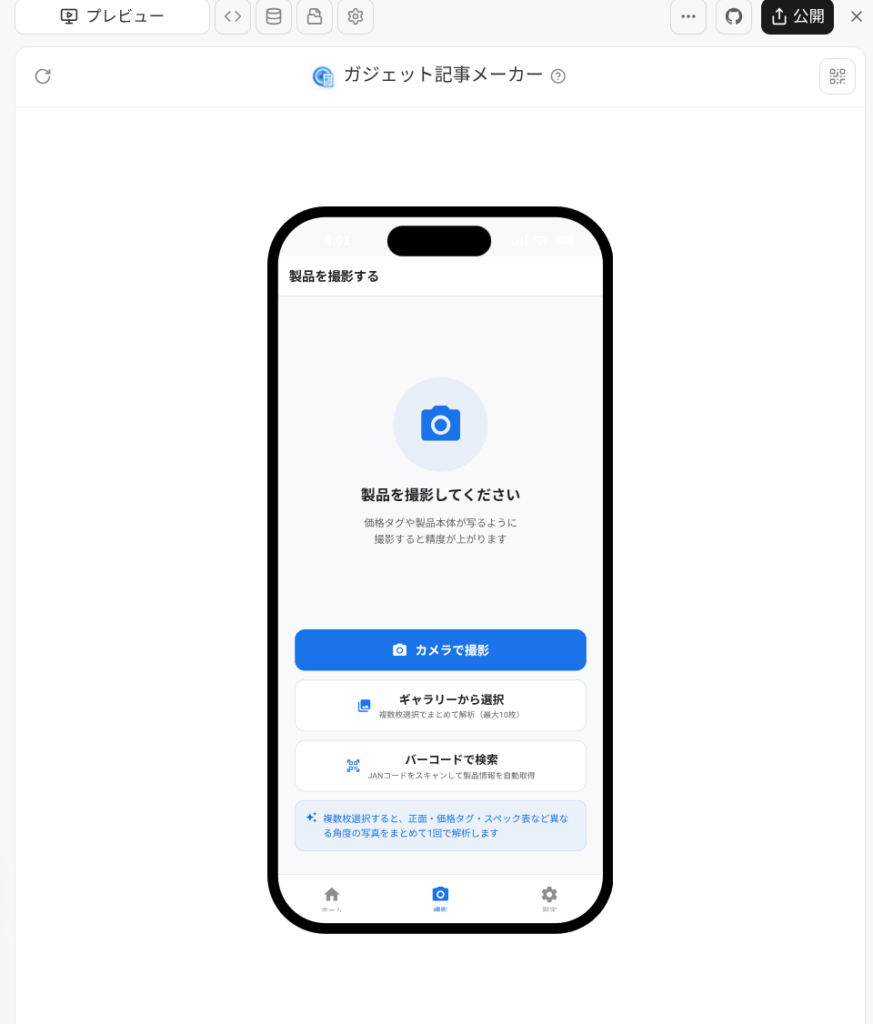Choose ギャラリーから選択 option
Screen dimensions: 873x1024
440,705
